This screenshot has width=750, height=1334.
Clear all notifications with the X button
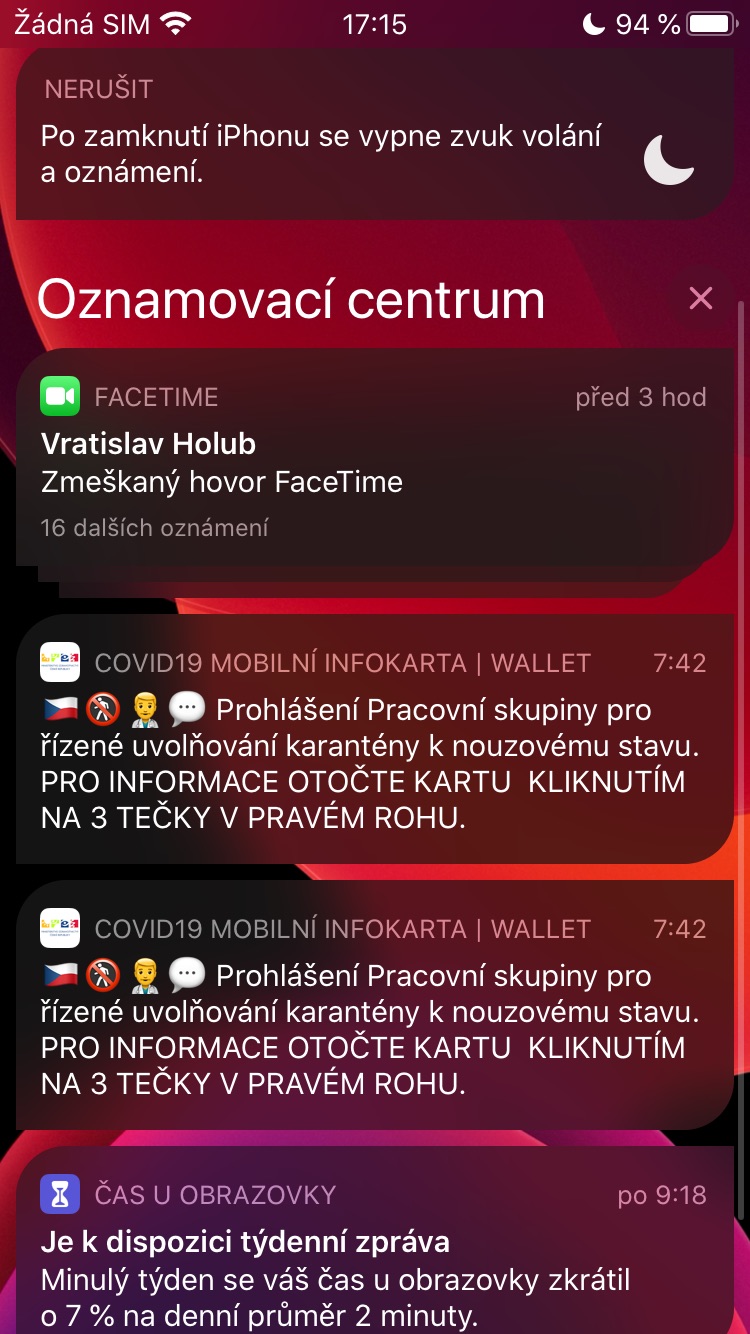701,298
